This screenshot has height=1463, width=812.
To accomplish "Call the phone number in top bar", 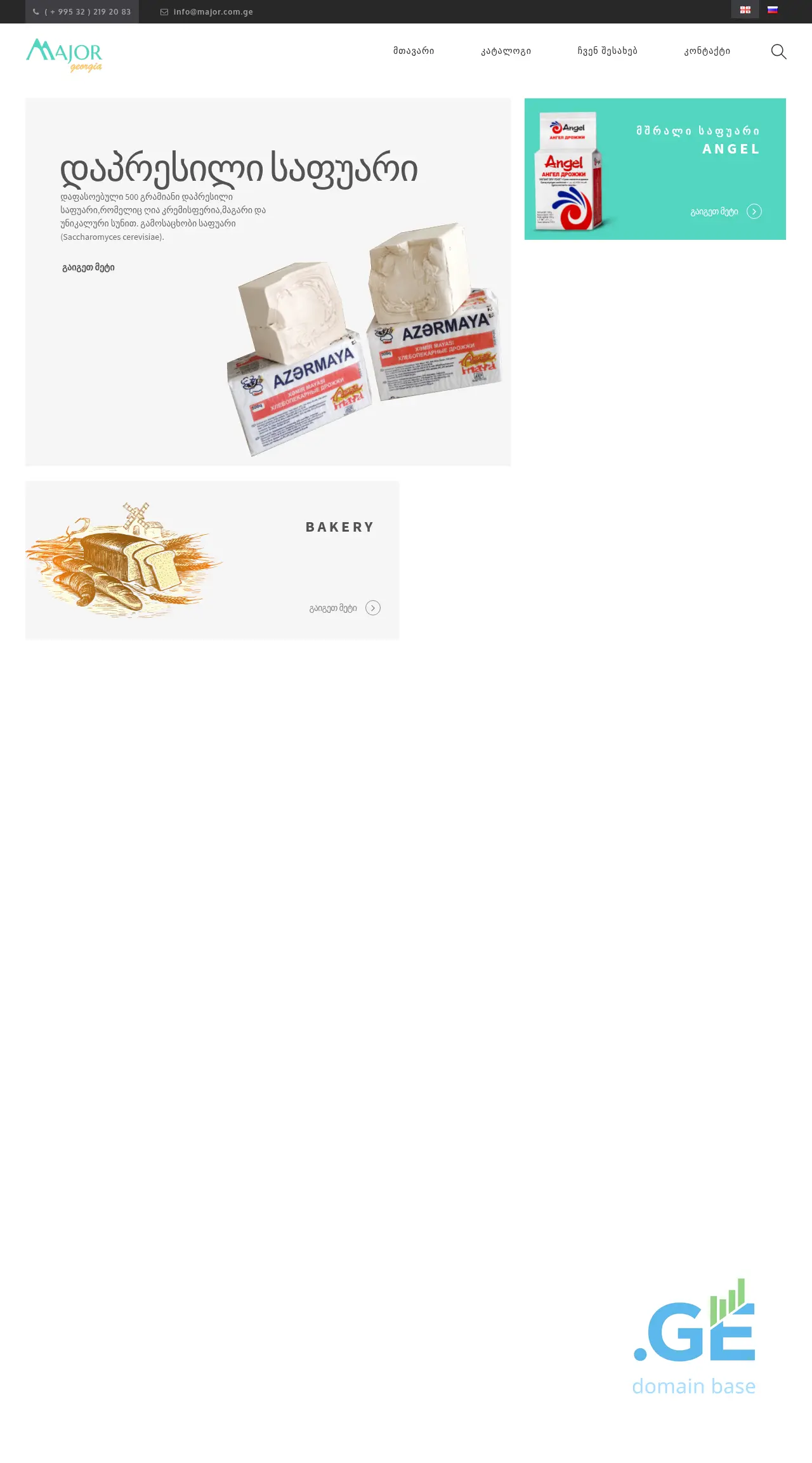I will (x=82, y=11).
